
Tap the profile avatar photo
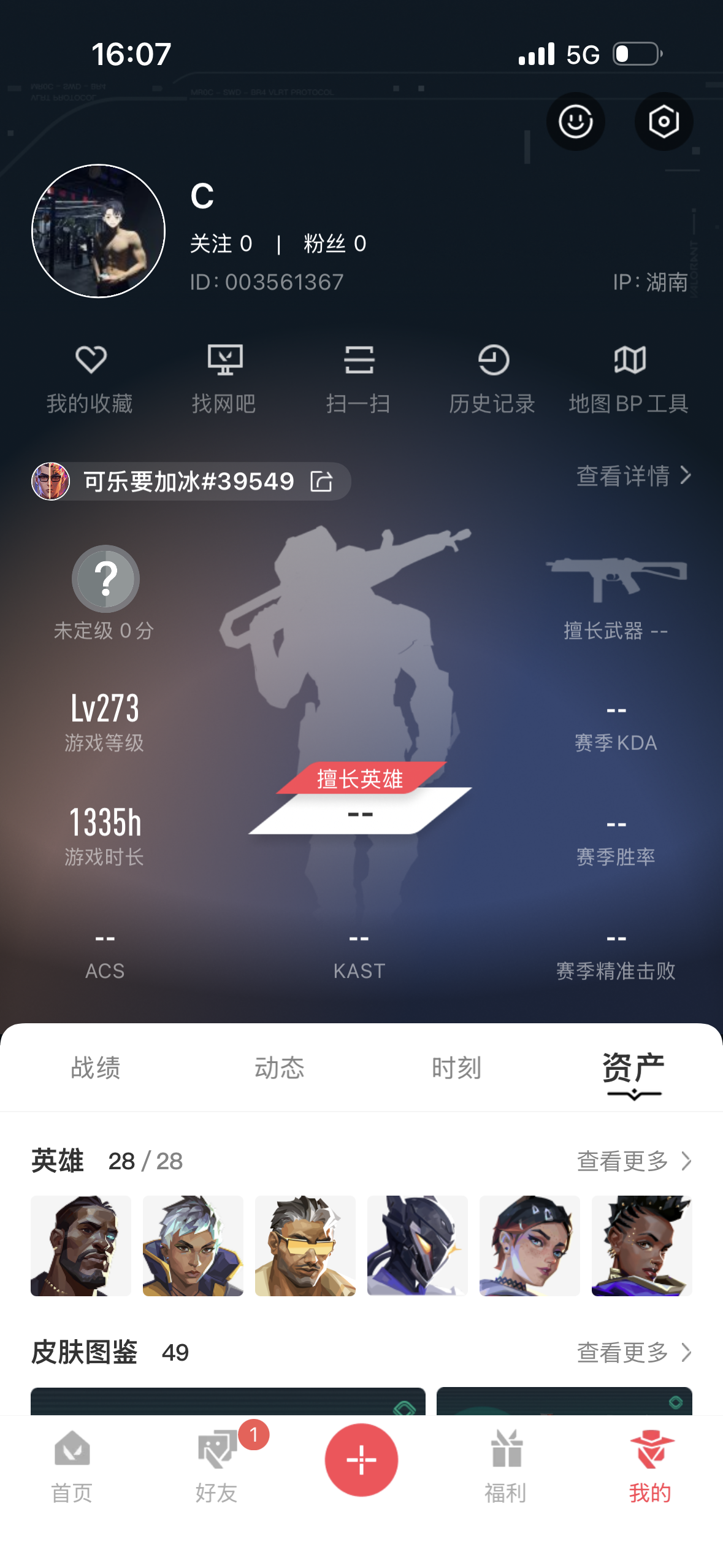(98, 231)
